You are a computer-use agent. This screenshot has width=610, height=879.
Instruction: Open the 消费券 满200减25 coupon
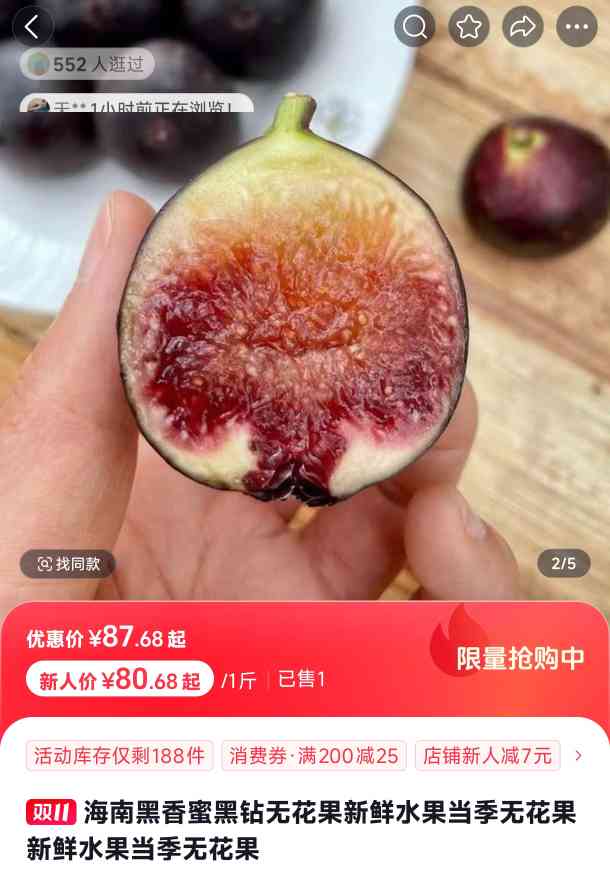(x=314, y=756)
